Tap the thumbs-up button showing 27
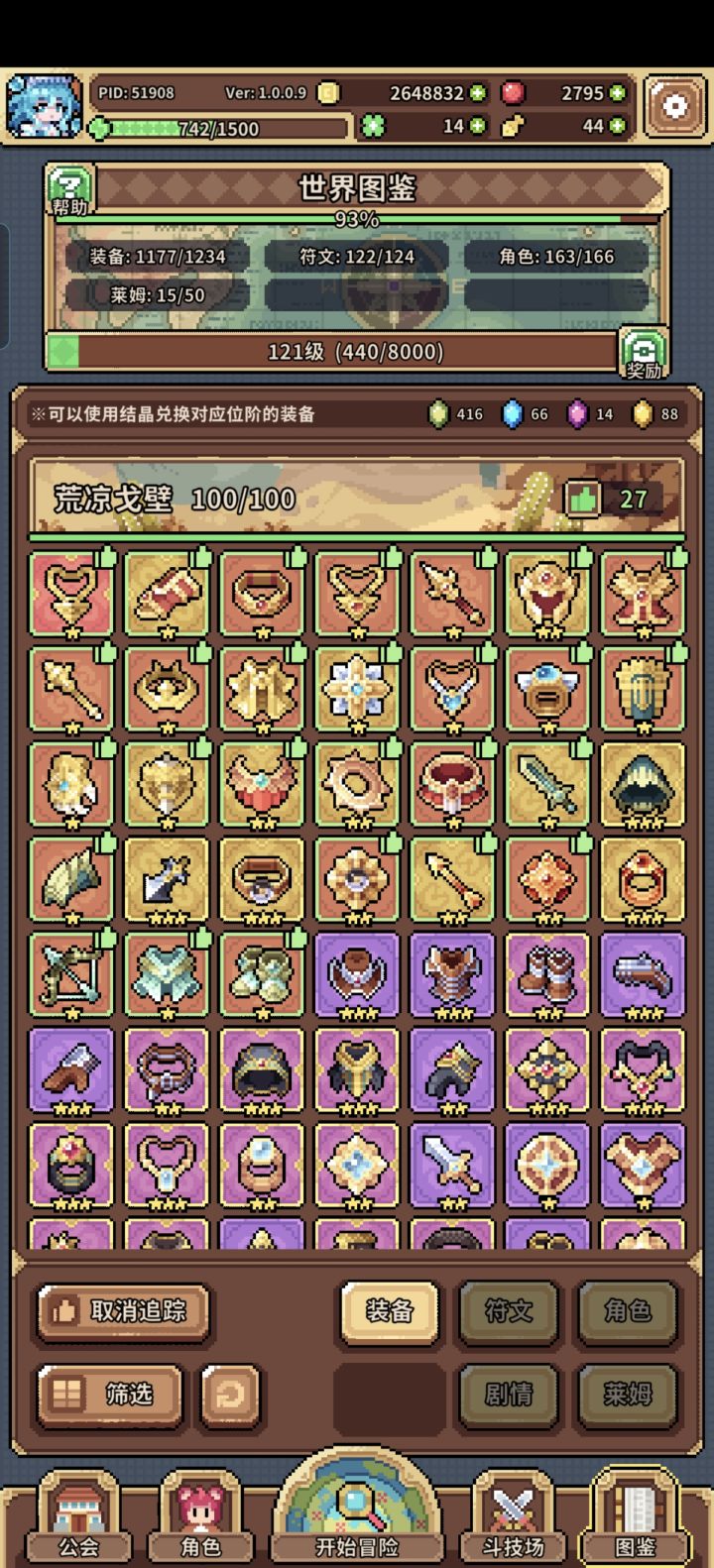This screenshot has height=1568, width=714. pos(612,499)
